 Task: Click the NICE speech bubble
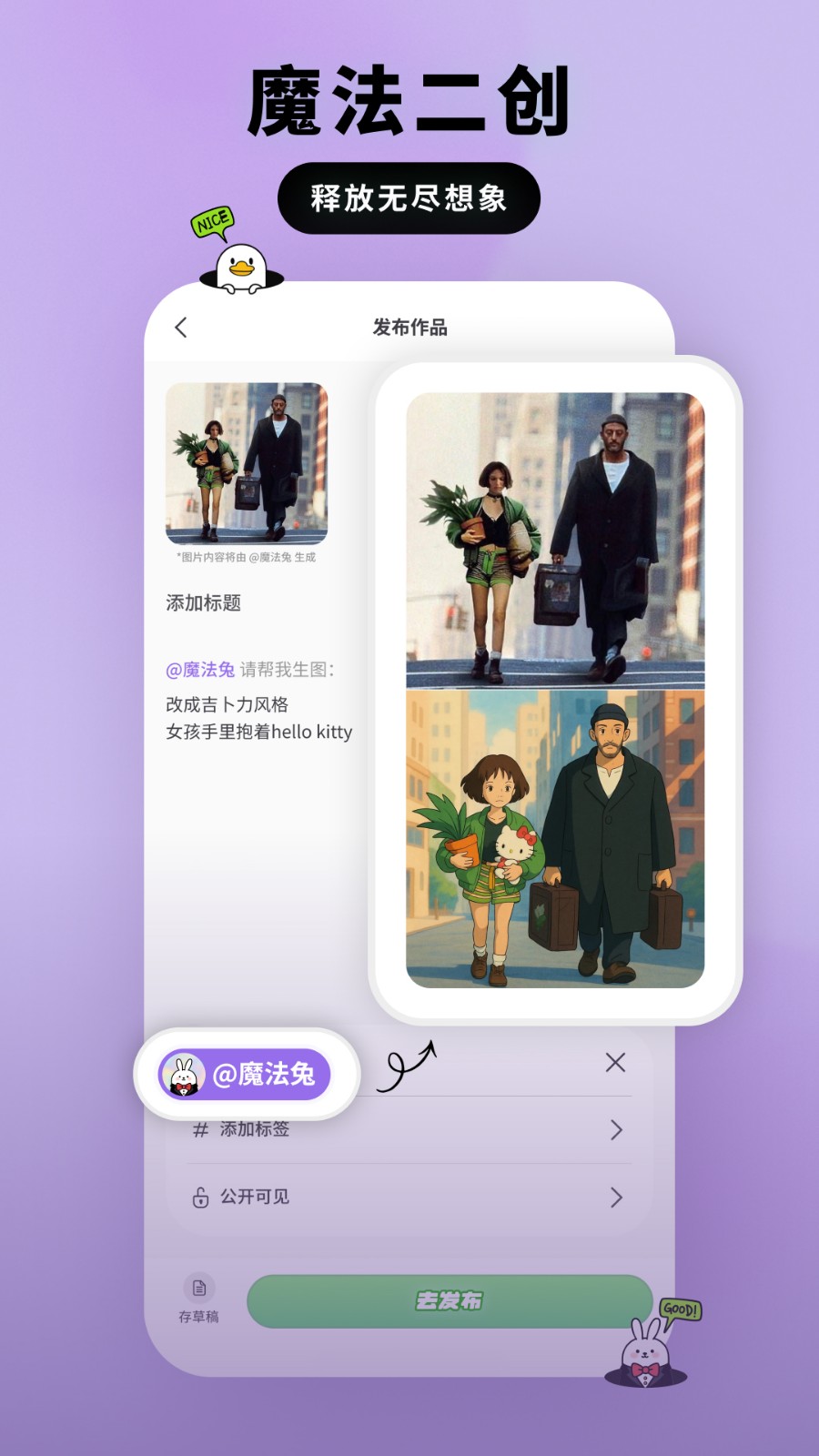pos(211,221)
